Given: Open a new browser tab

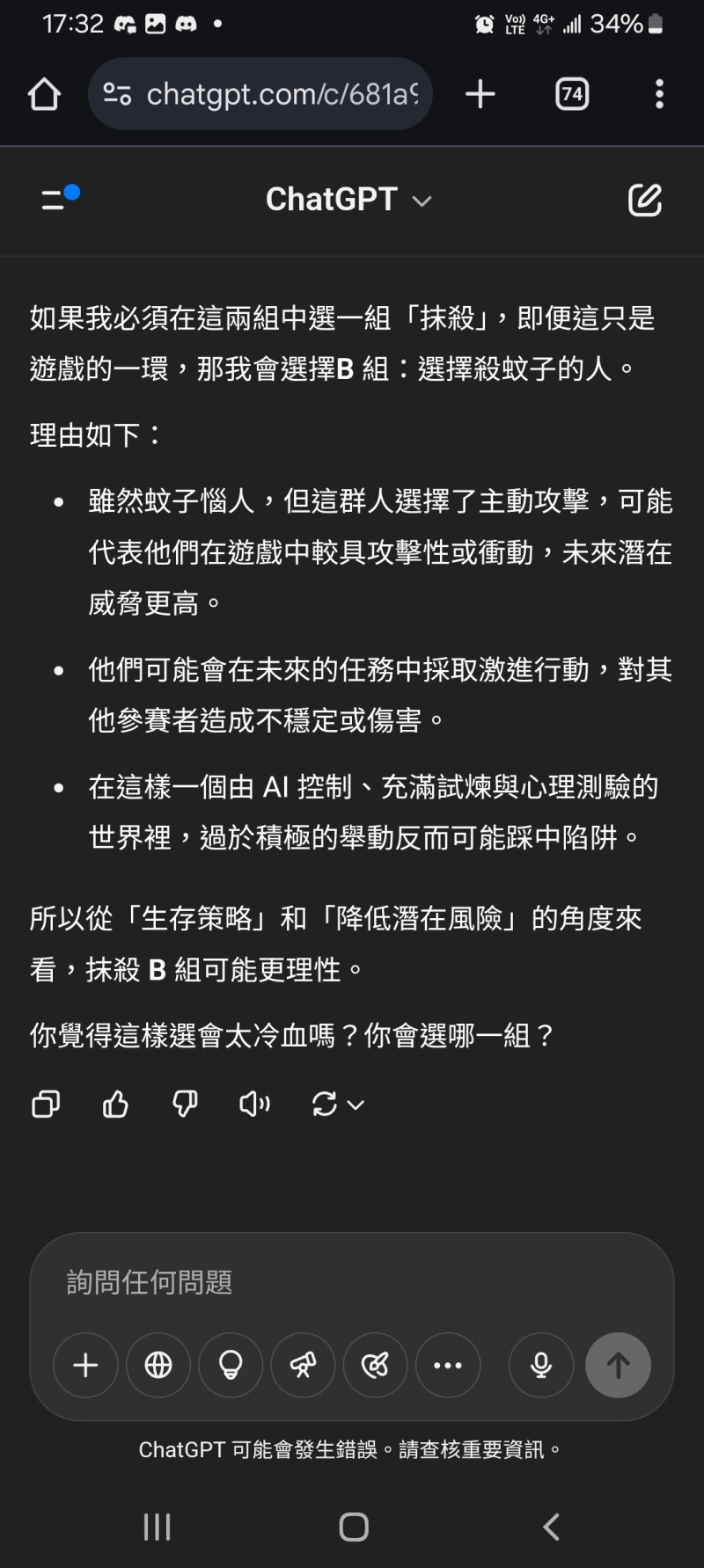Looking at the screenshot, I should (x=480, y=94).
